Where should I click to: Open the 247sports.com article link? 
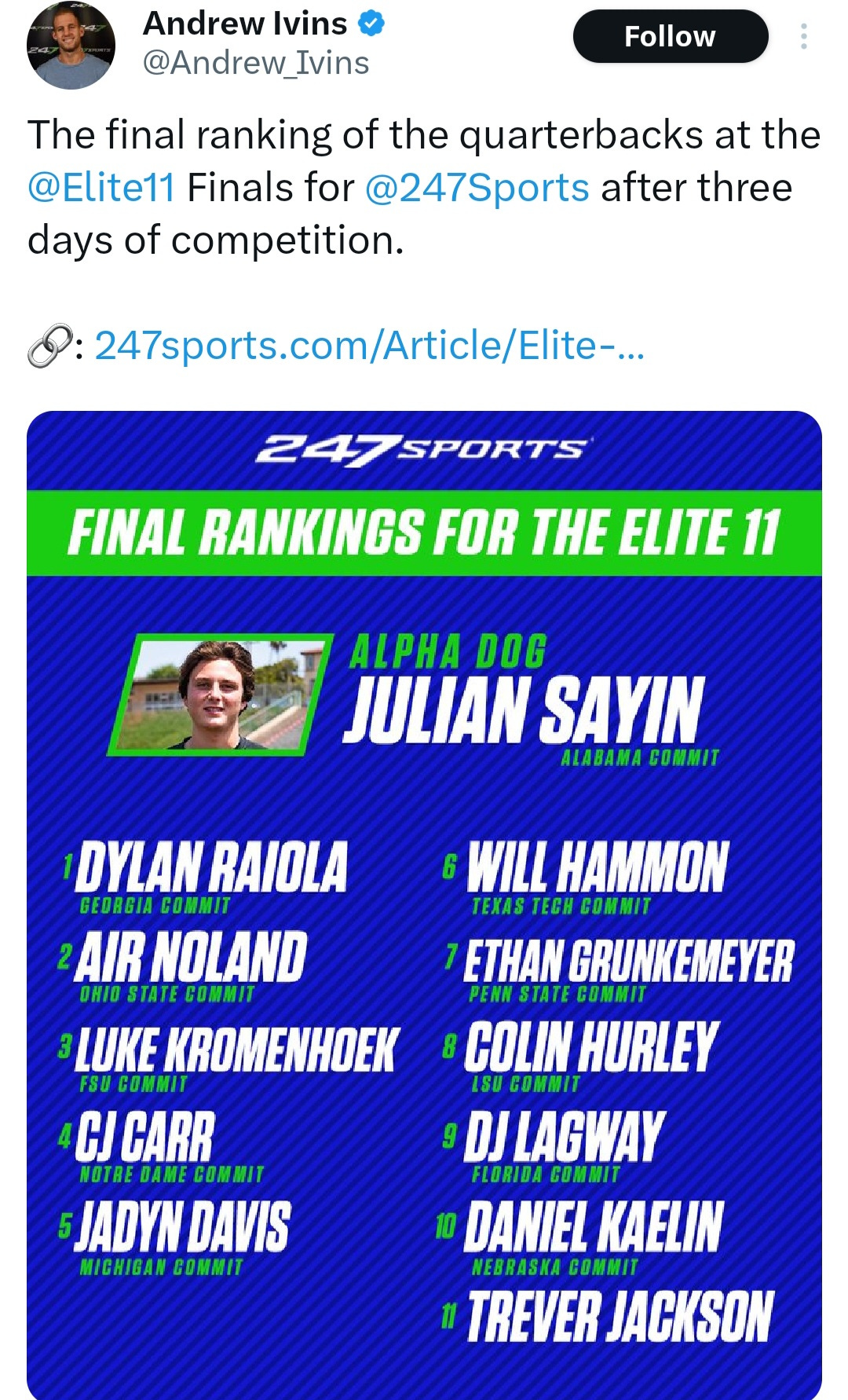pos(370,346)
